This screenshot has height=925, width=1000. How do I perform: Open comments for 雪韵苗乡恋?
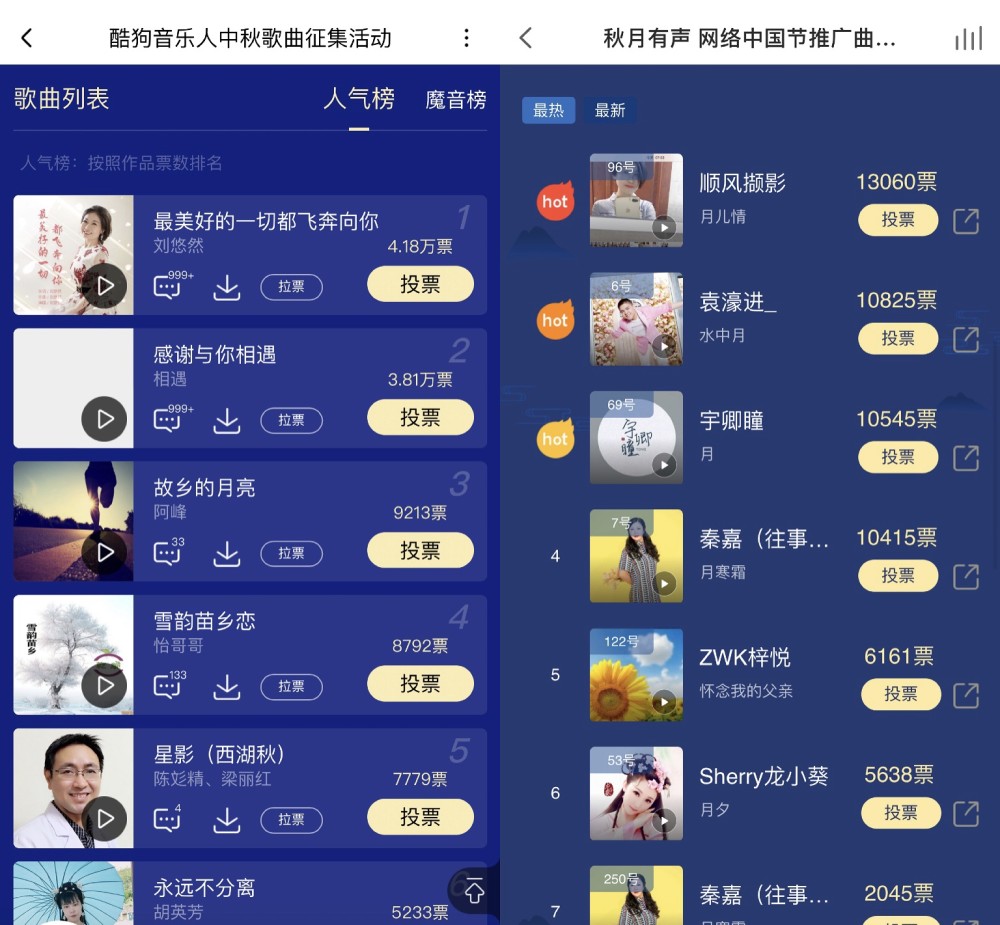pyautogui.click(x=168, y=686)
